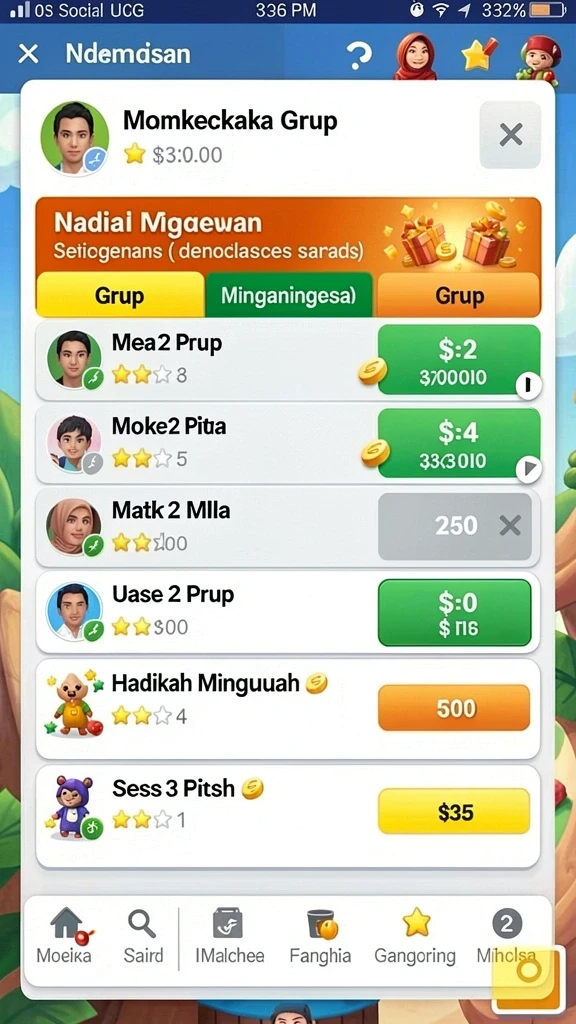
Task: Dismiss the Momkeckaka Grup dialog
Action: [510, 135]
